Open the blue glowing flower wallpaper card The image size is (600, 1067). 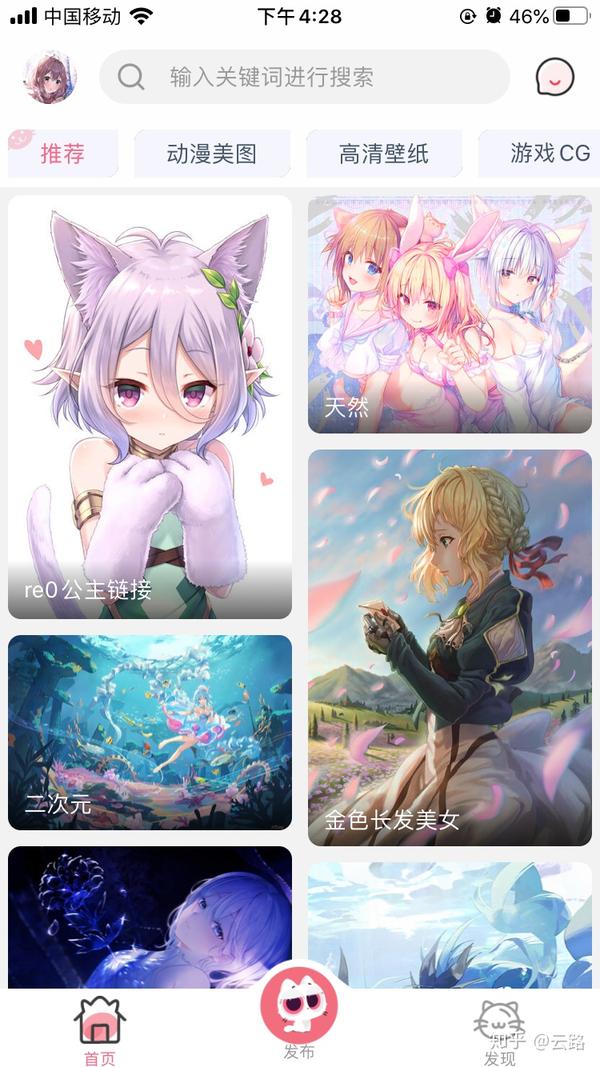coord(150,917)
